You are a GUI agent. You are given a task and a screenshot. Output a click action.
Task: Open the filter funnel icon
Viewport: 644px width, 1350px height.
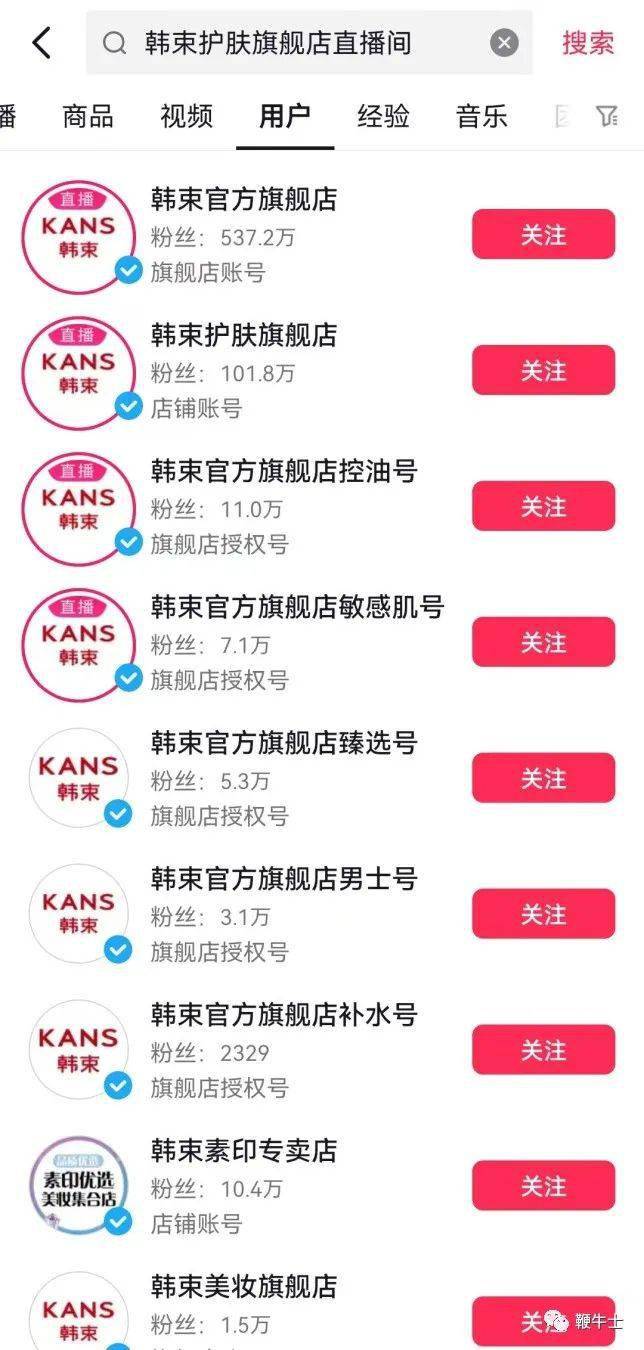(606, 116)
